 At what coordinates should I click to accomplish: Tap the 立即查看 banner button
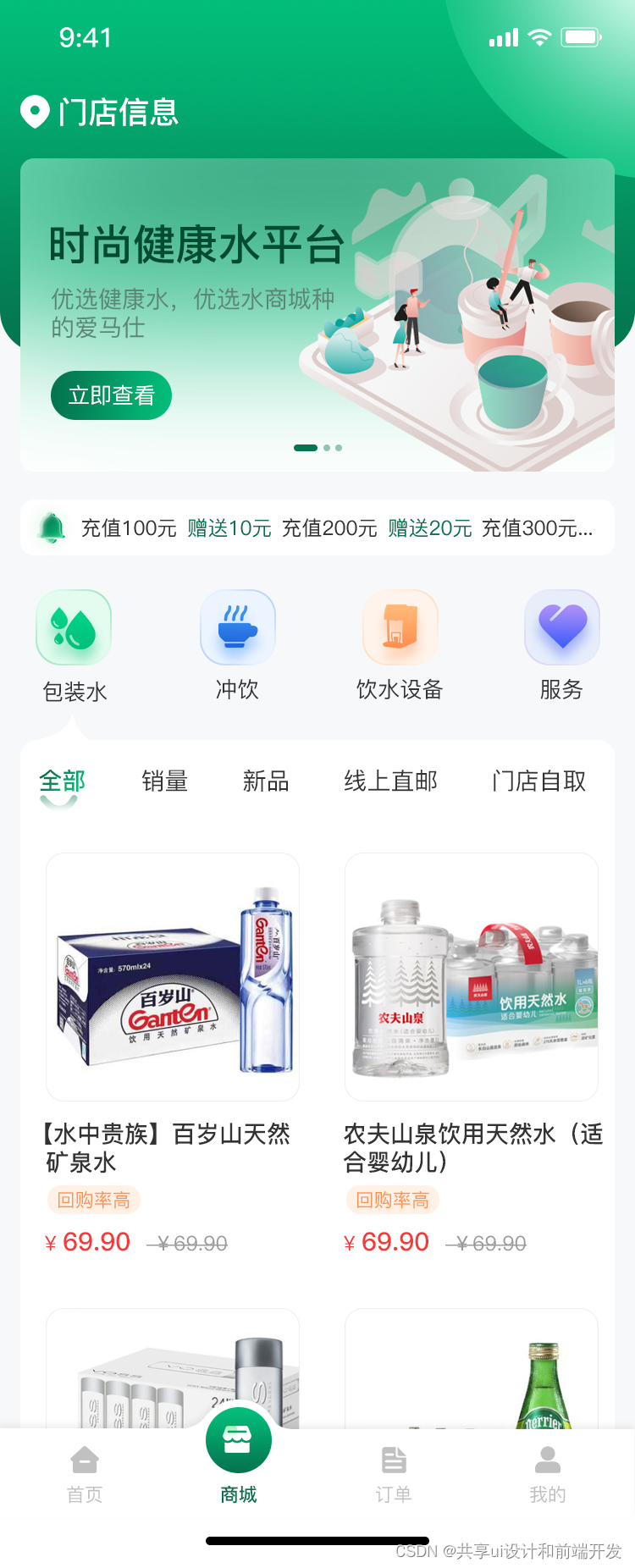[x=111, y=395]
